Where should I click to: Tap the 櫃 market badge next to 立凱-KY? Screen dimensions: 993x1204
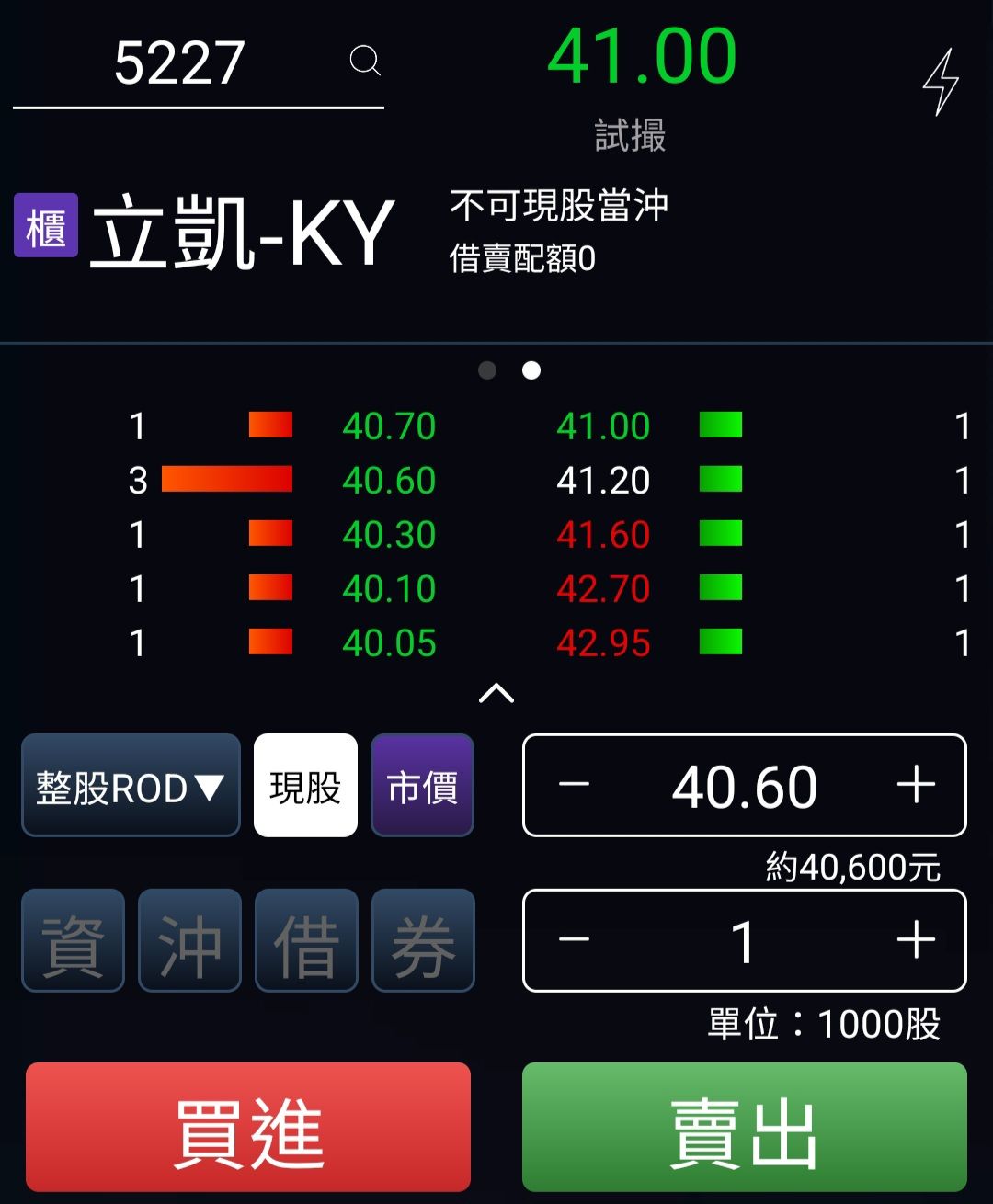[45, 228]
